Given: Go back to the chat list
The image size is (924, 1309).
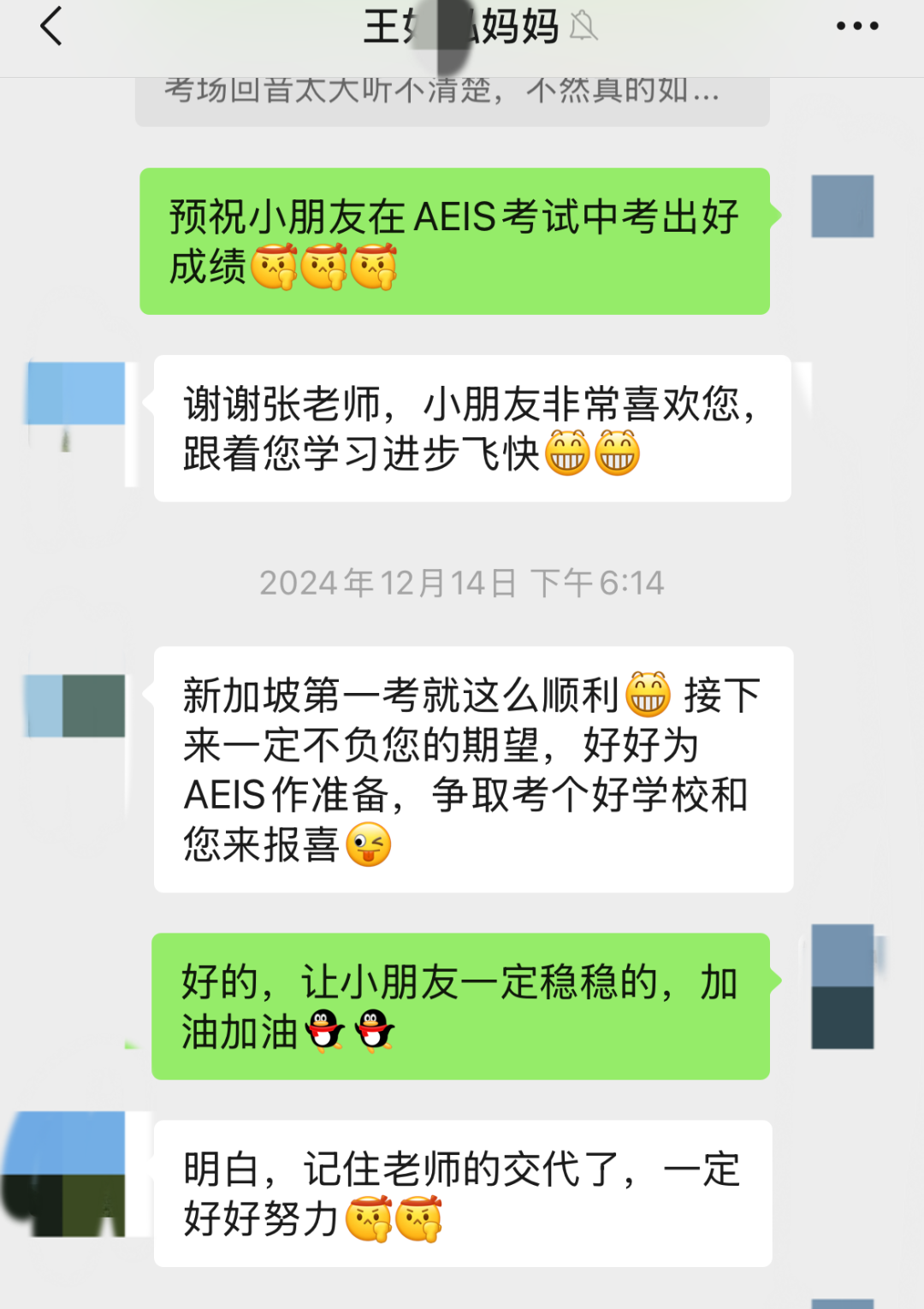Looking at the screenshot, I should [x=51, y=26].
